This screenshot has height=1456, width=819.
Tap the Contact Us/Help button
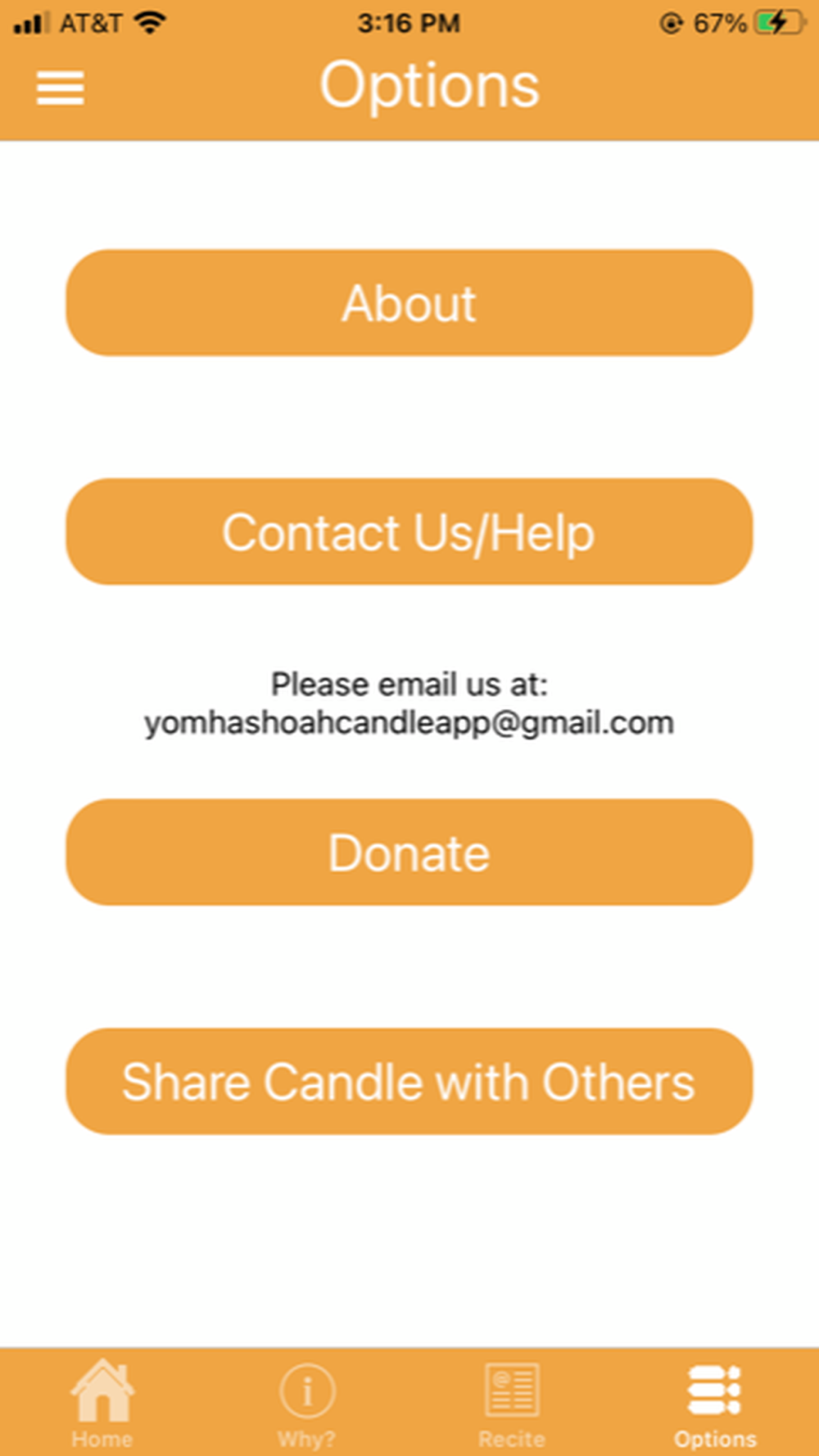click(x=409, y=532)
